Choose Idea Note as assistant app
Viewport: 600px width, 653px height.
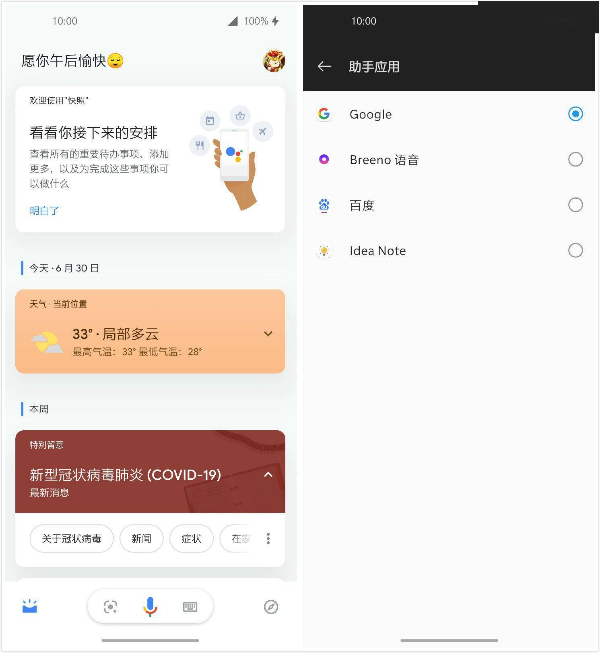(575, 250)
